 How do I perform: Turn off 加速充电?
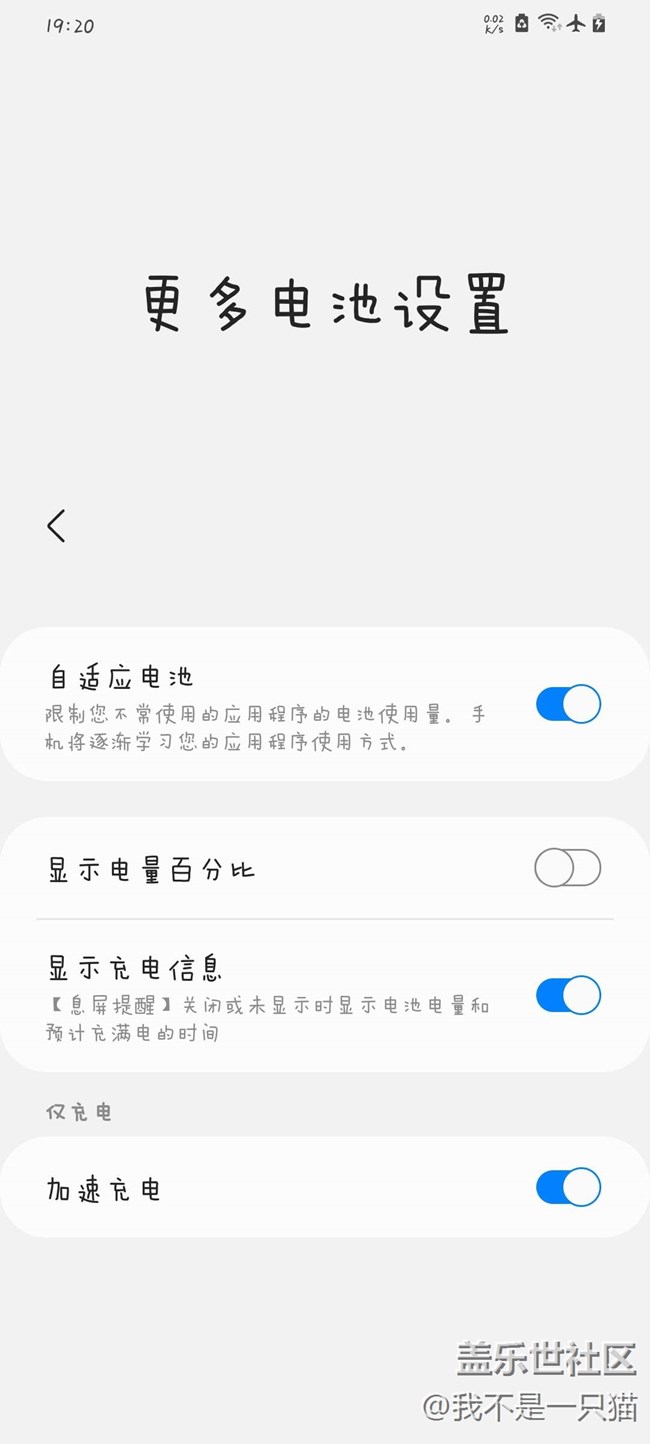[x=568, y=1188]
